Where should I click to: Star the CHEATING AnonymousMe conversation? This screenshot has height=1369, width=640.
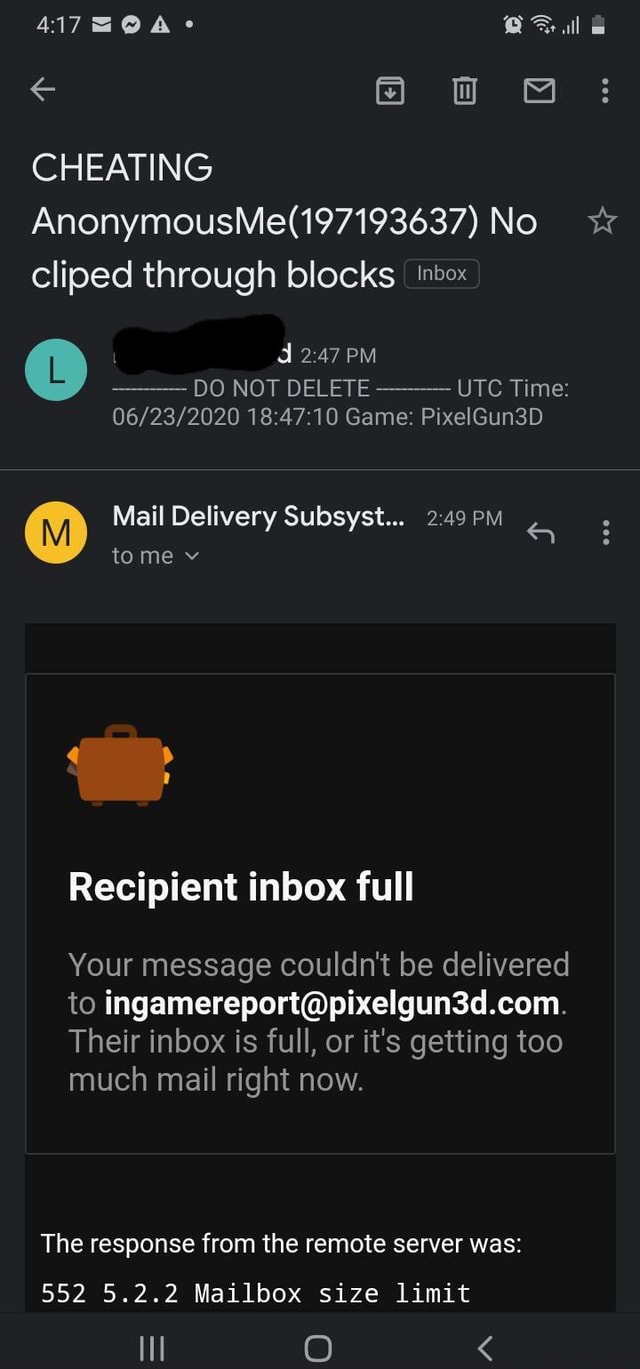pyautogui.click(x=603, y=221)
